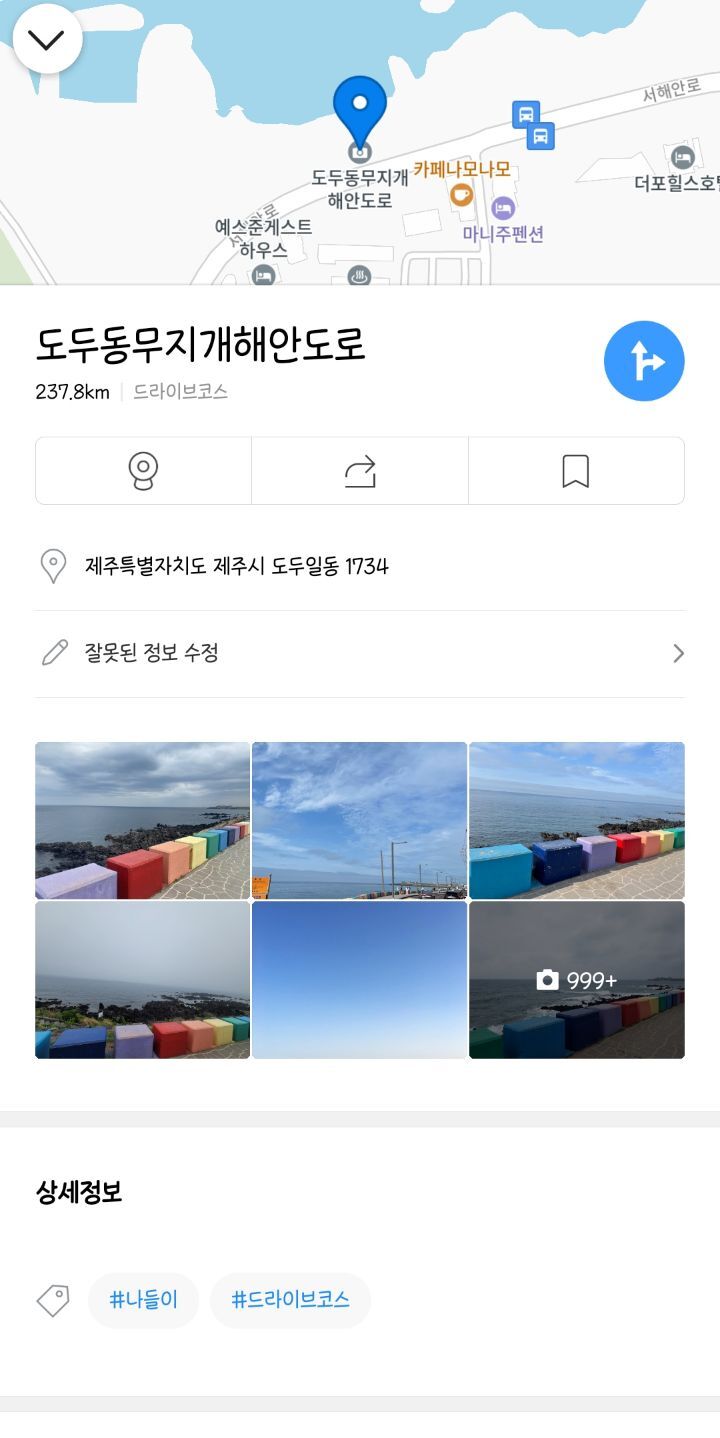Viewport: 720px width, 1438px height.
Task: View all photos via 999+ tile
Action: tap(577, 980)
